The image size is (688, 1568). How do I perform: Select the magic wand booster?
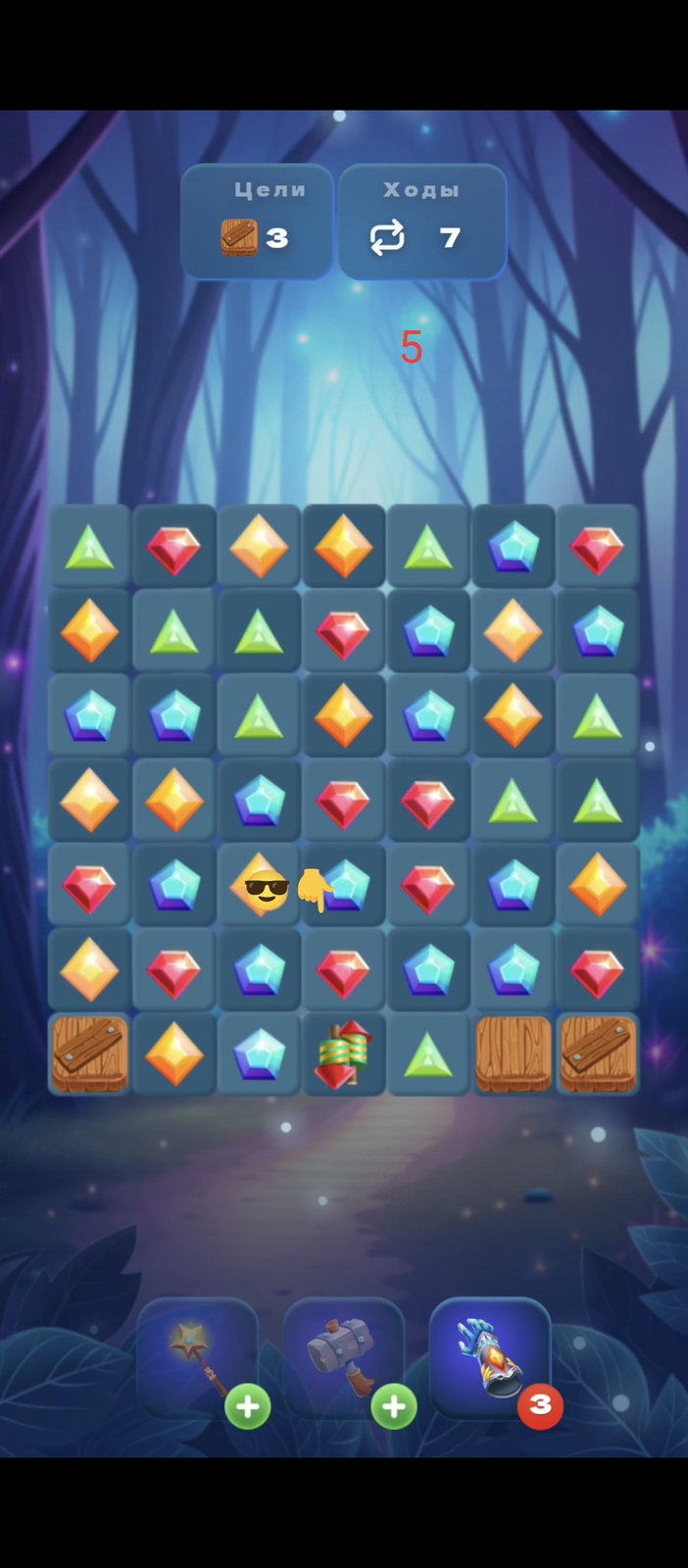coord(198,1358)
